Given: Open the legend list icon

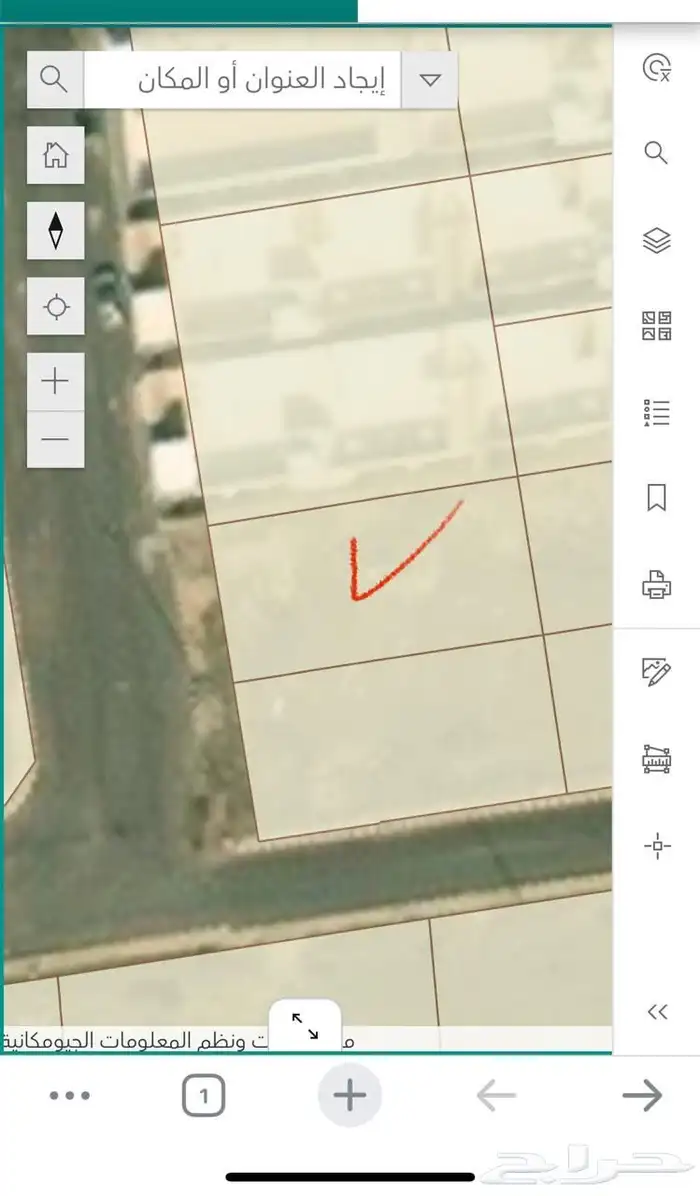Looking at the screenshot, I should pyautogui.click(x=656, y=412).
